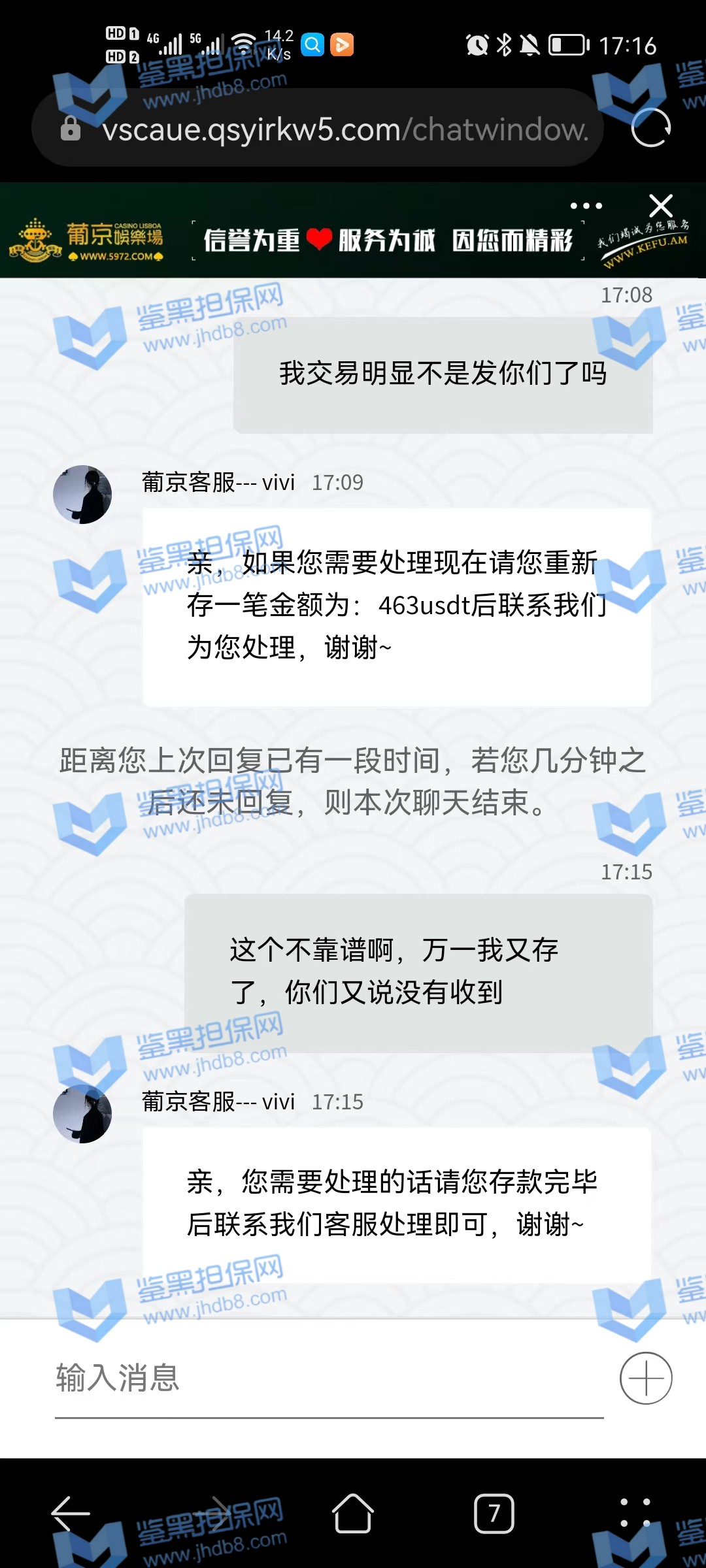Stop the page loading in the address bar
The image size is (706, 1568).
(650, 127)
